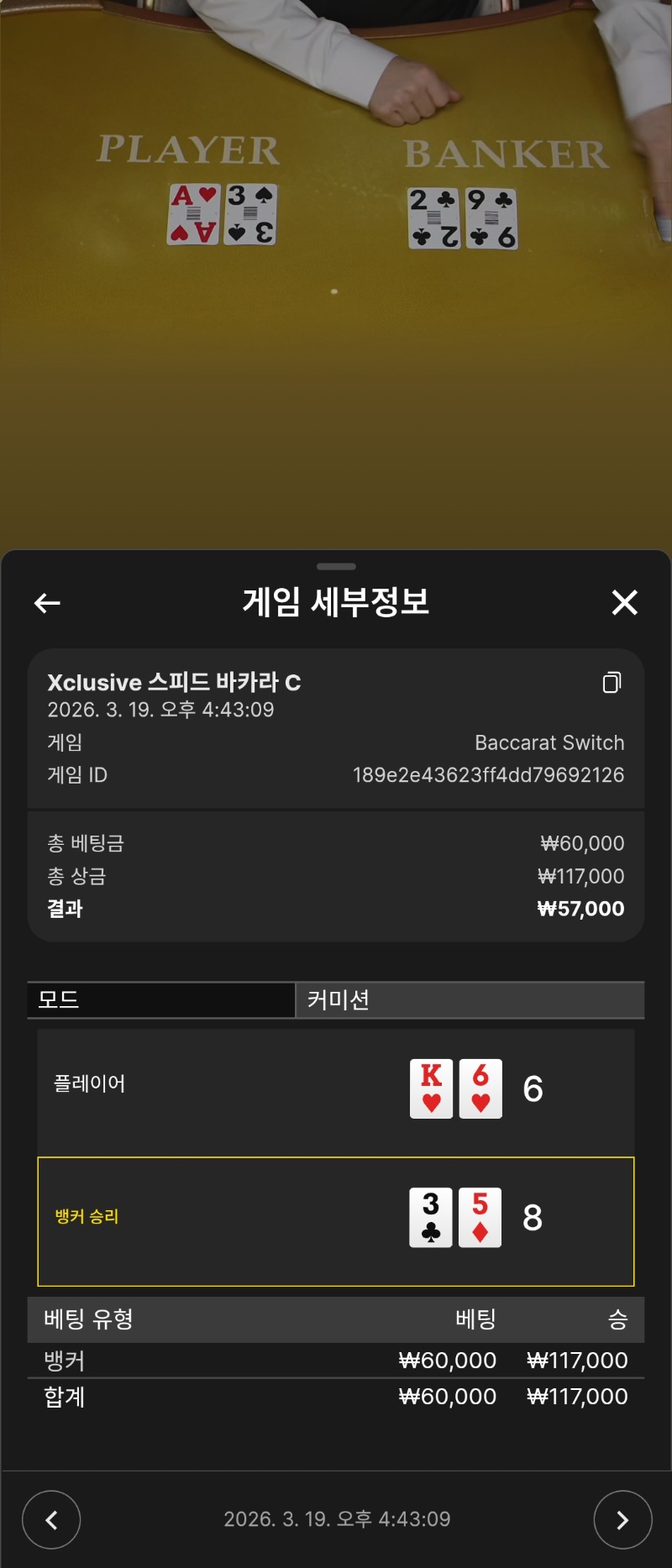
Task: Close the game details panel
Action: pyautogui.click(x=624, y=602)
